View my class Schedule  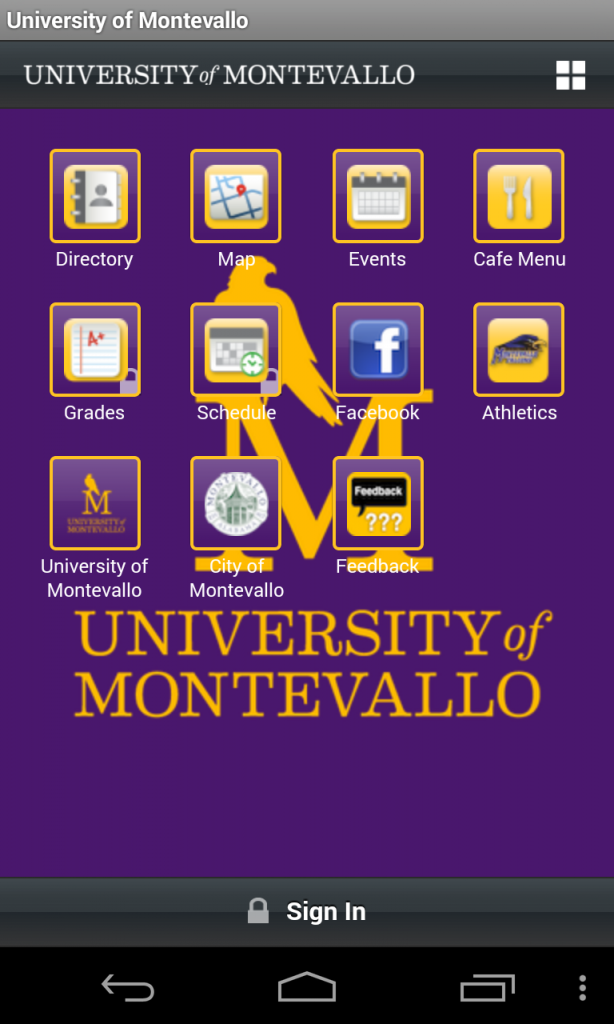point(236,350)
